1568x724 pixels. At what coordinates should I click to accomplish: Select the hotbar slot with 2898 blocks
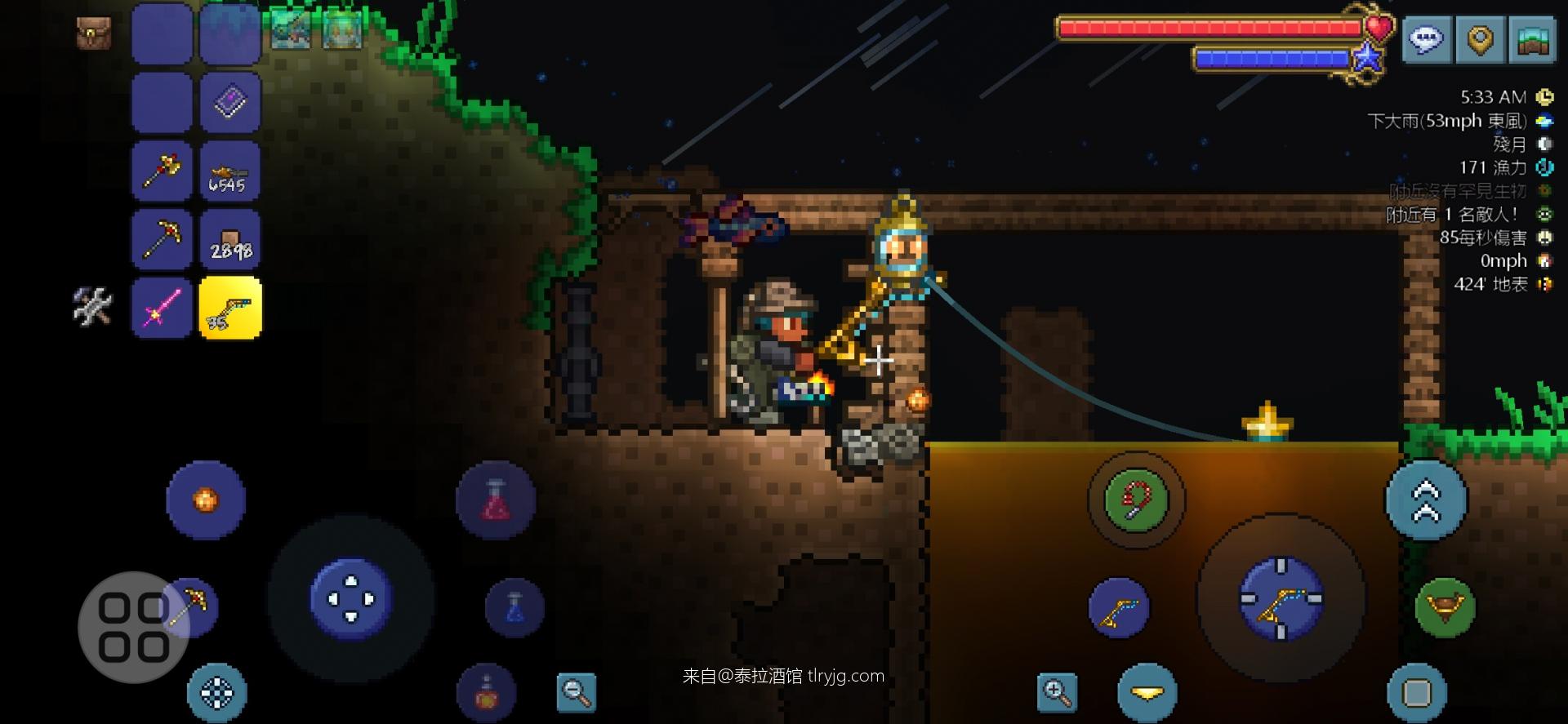(x=230, y=239)
